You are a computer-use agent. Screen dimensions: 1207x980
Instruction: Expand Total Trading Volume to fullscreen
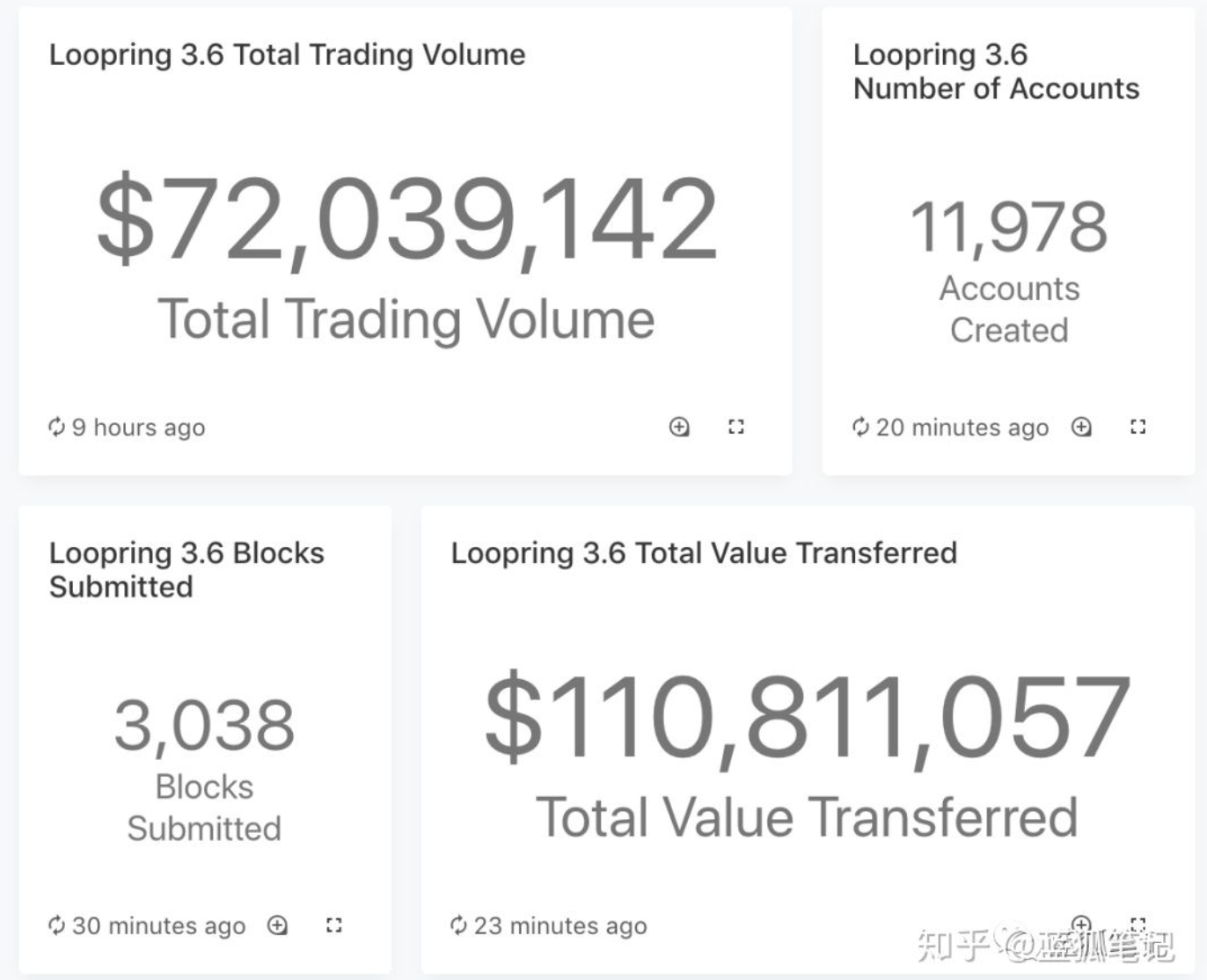[736, 428]
